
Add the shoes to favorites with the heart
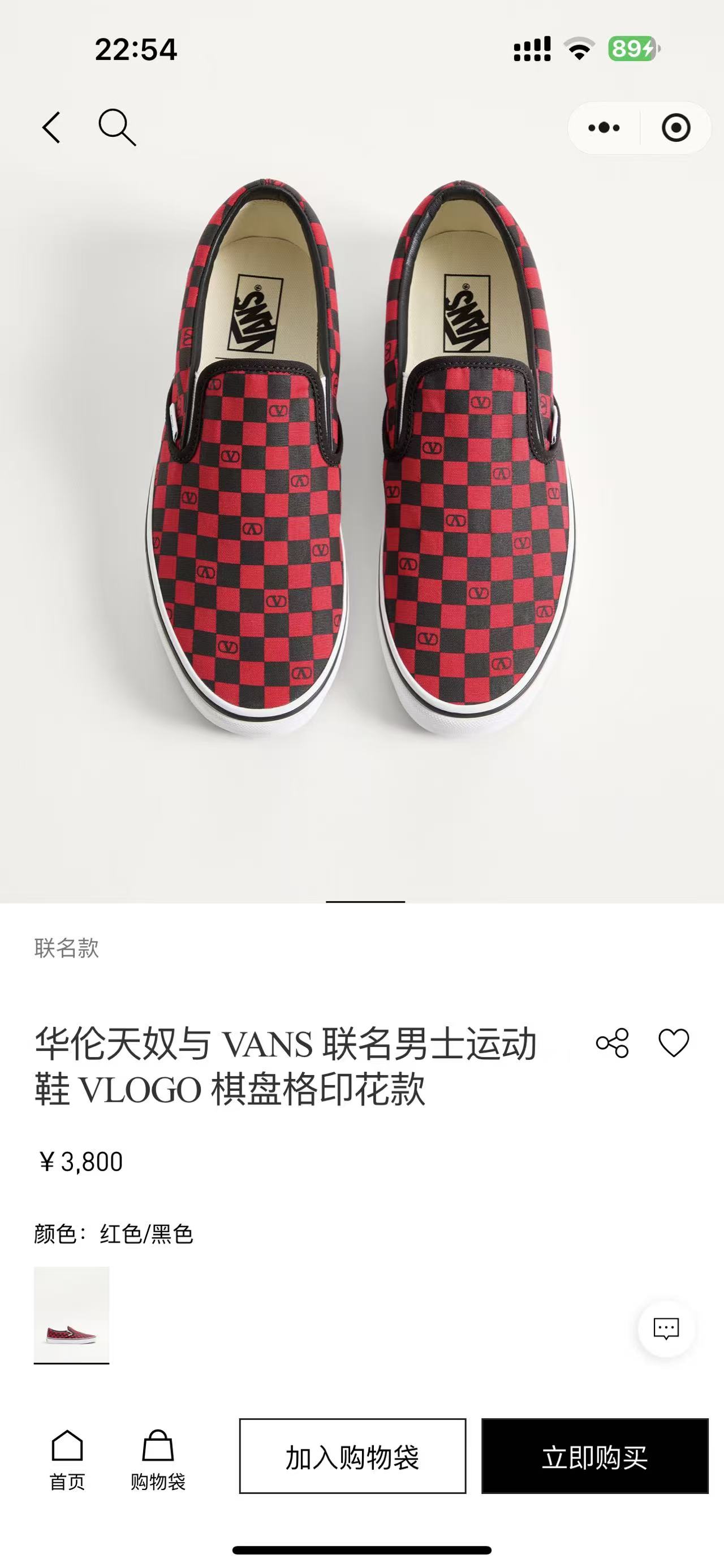click(x=674, y=1043)
